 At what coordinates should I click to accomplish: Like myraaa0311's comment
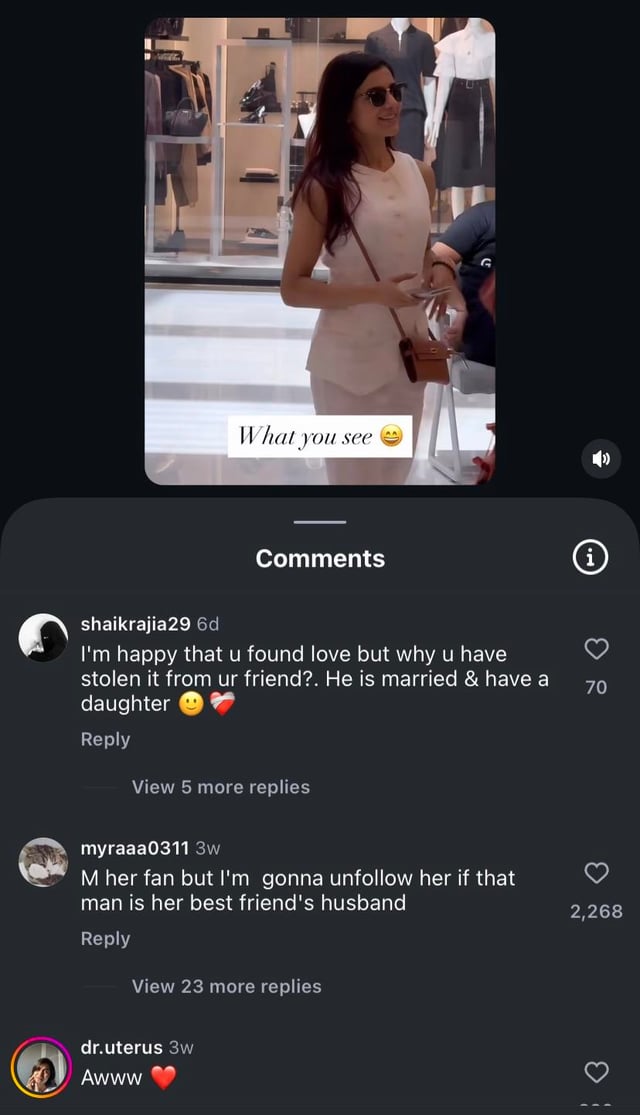596,873
